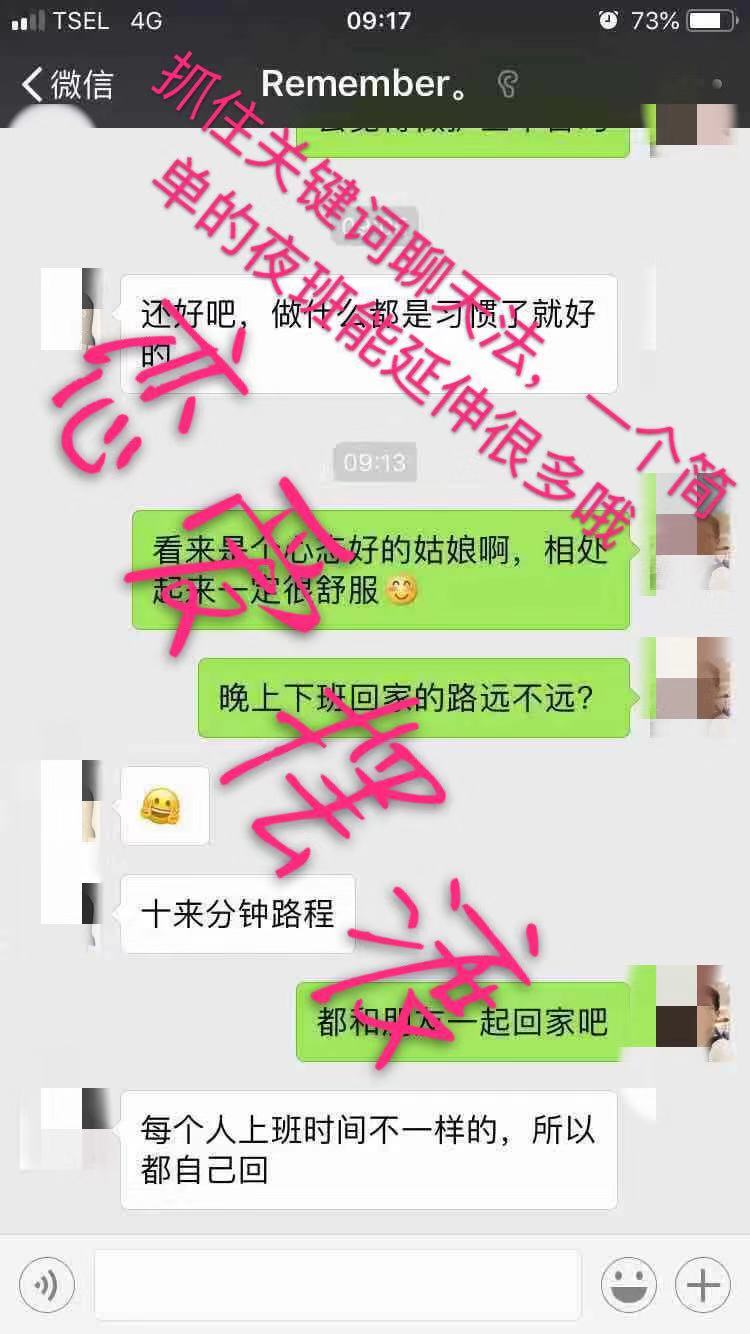The width and height of the screenshot is (750, 1334).
Task: Focus the message text field
Action: [x=337, y=1284]
